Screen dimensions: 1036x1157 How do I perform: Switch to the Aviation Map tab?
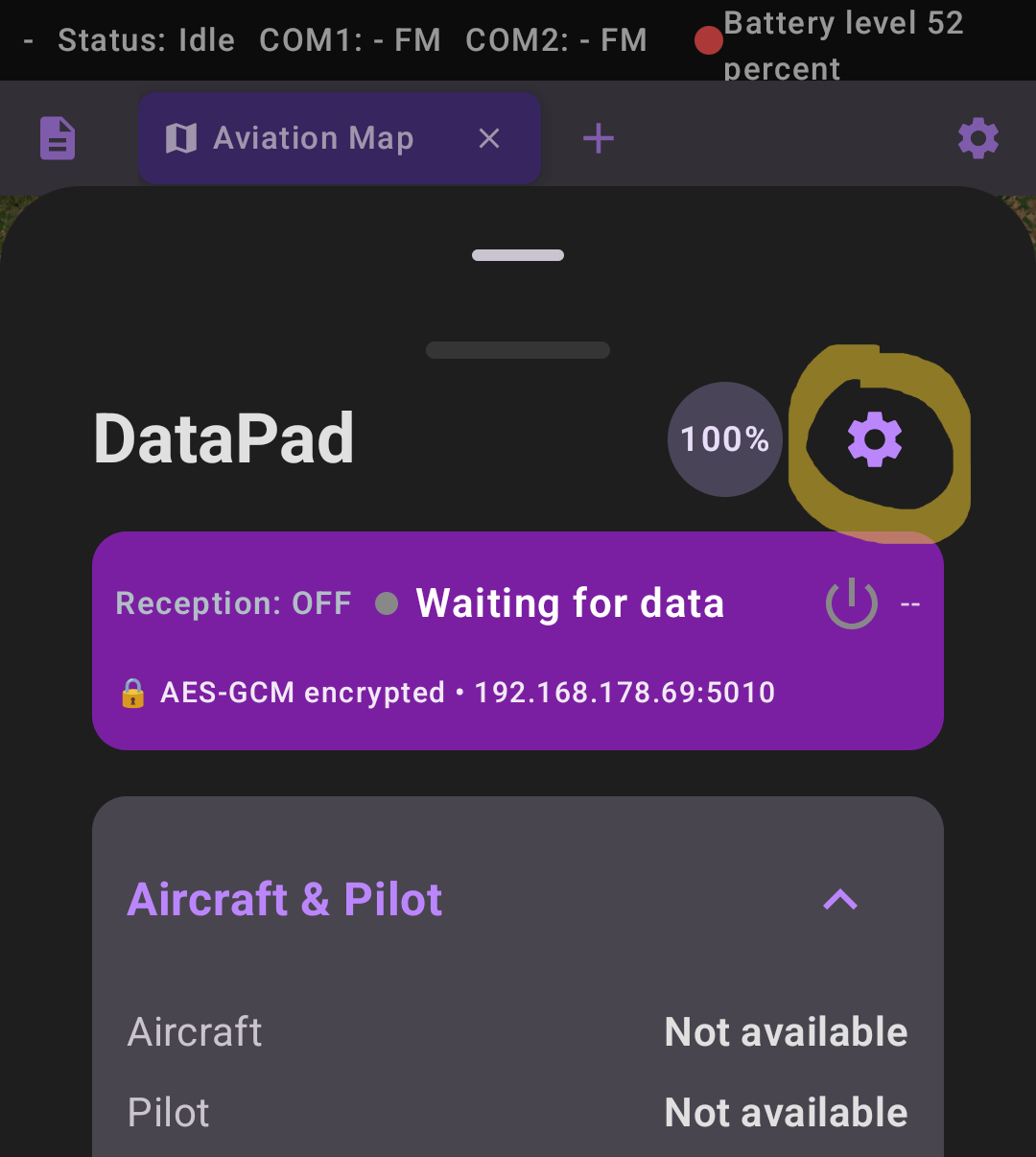click(312, 137)
